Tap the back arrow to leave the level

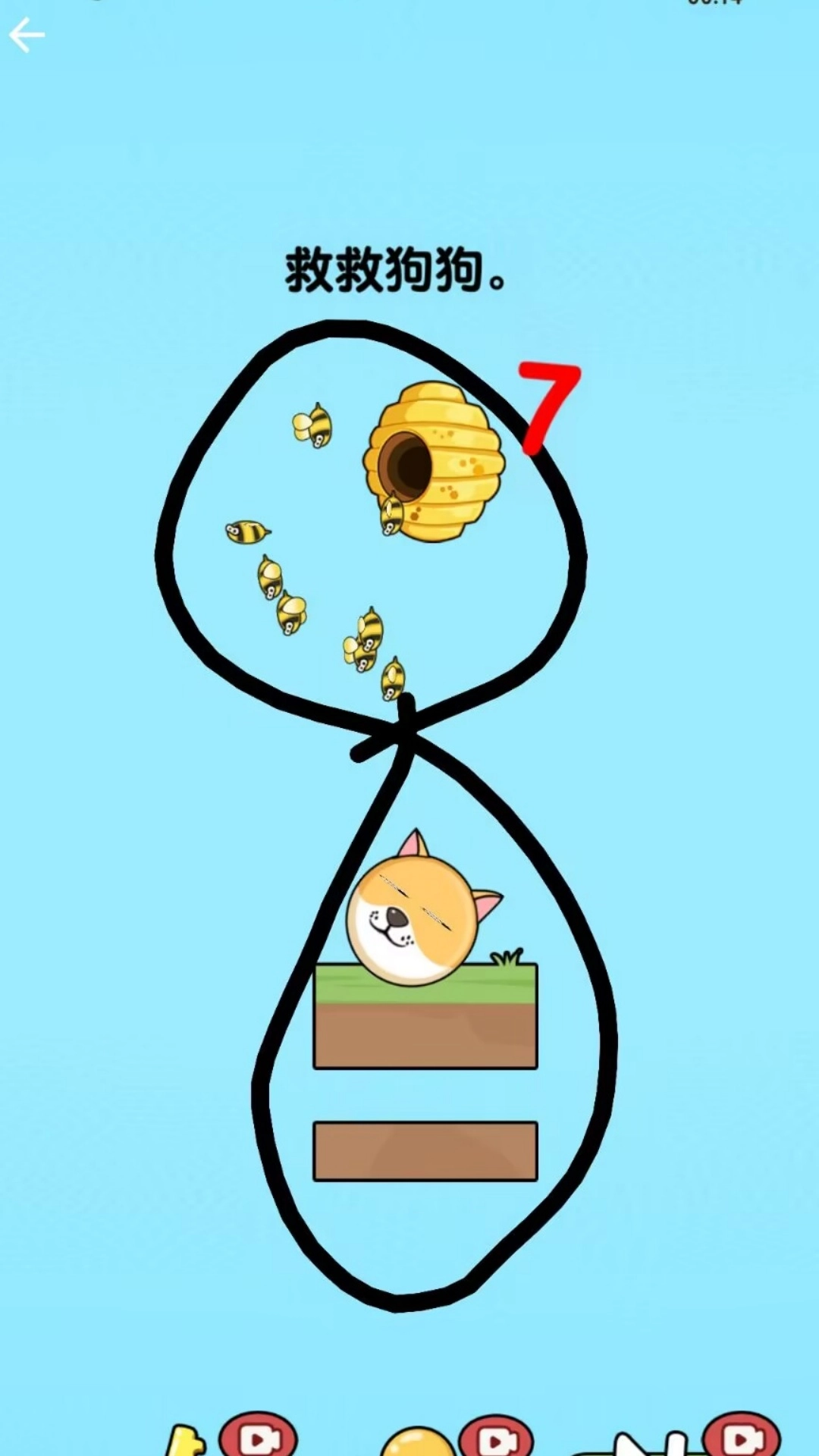27,36
